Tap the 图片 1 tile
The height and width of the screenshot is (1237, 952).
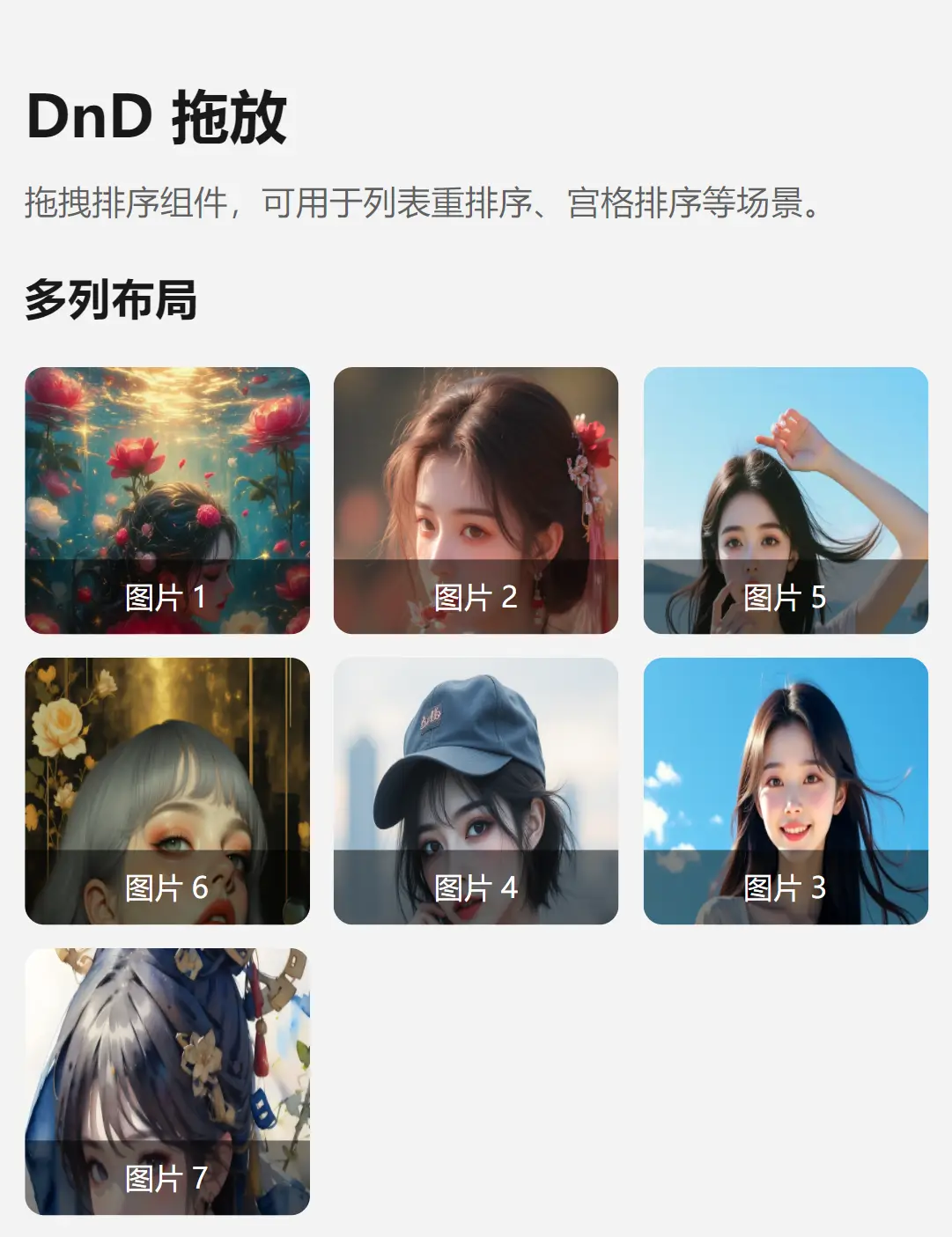coord(167,500)
